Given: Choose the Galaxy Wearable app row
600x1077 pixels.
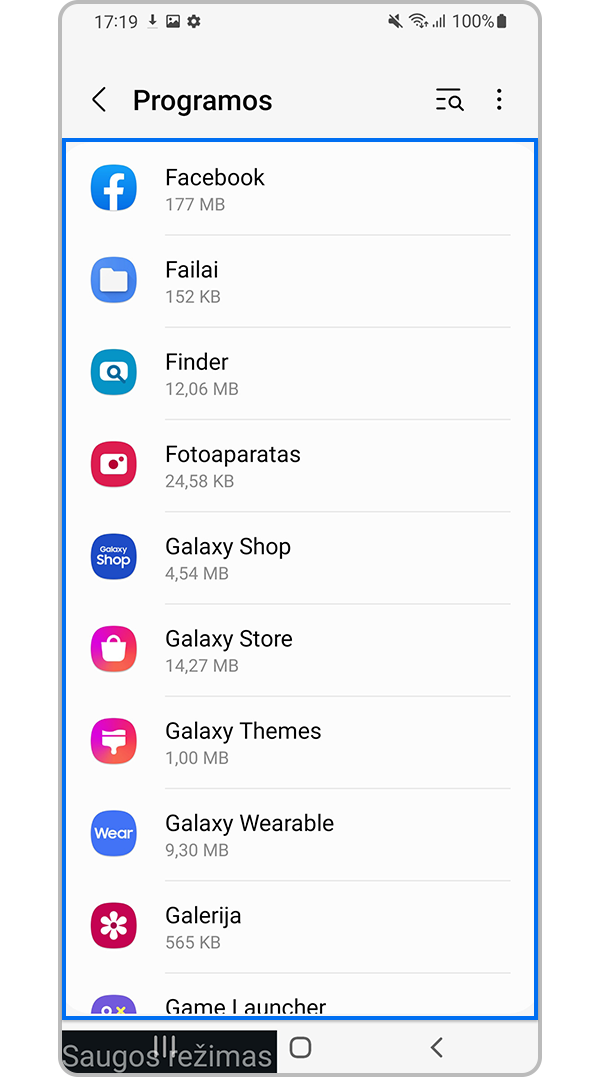Looking at the screenshot, I should point(300,835).
